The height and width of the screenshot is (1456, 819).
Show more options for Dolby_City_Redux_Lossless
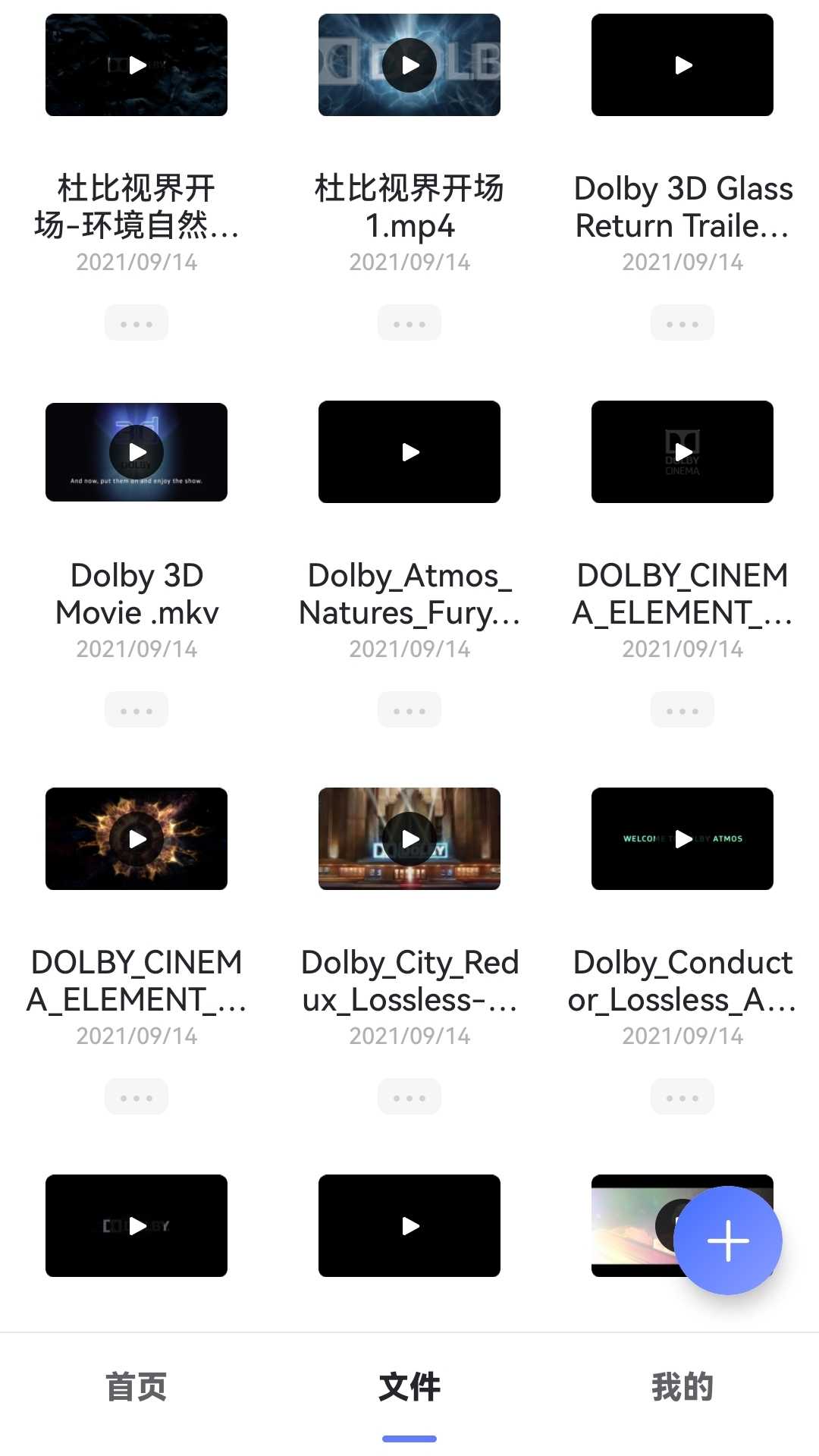click(409, 1098)
